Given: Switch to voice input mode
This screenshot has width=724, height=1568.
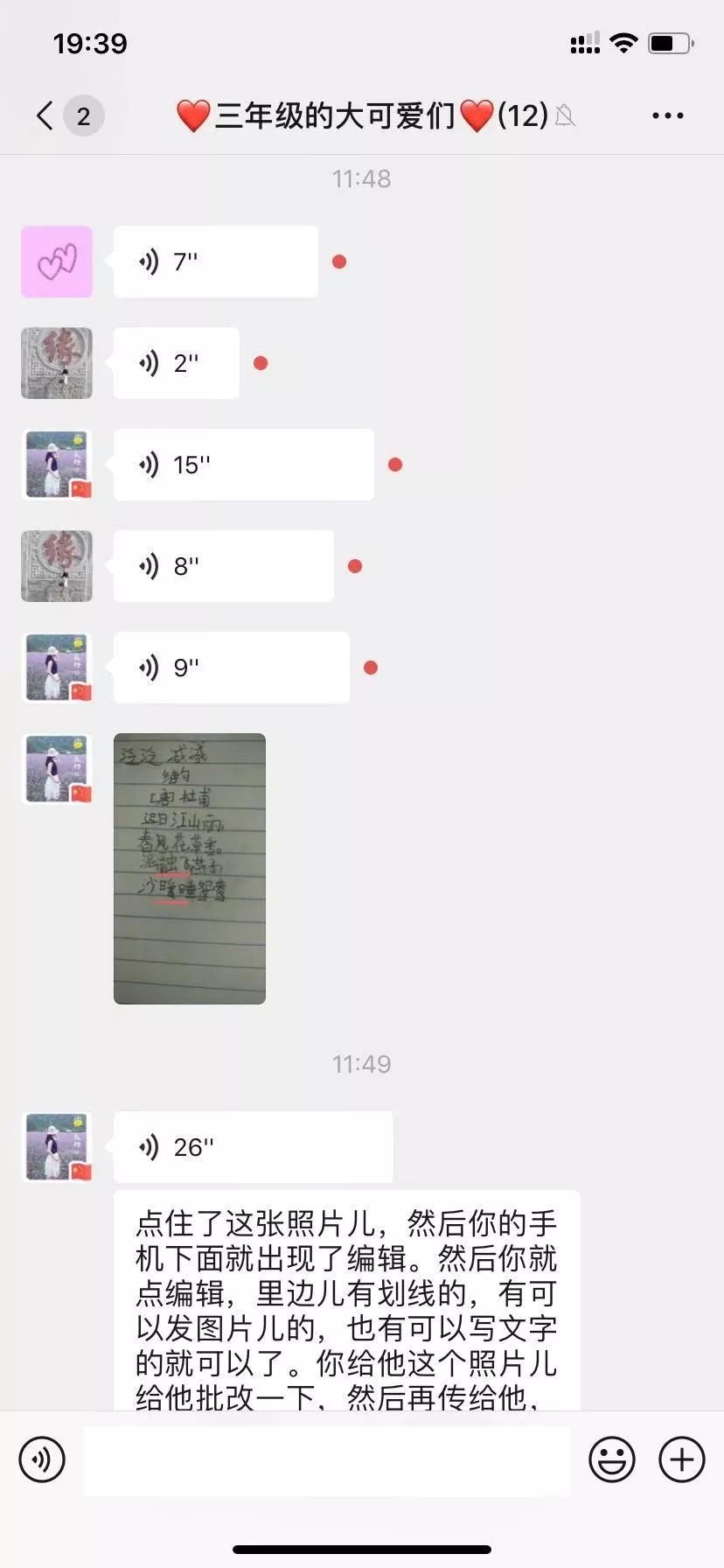Looking at the screenshot, I should click(42, 1459).
